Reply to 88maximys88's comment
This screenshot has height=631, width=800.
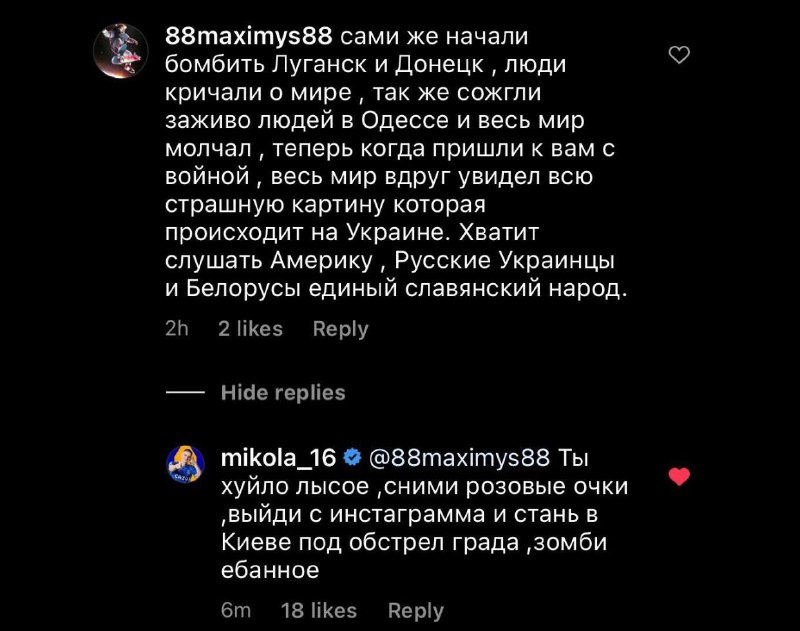(x=340, y=329)
